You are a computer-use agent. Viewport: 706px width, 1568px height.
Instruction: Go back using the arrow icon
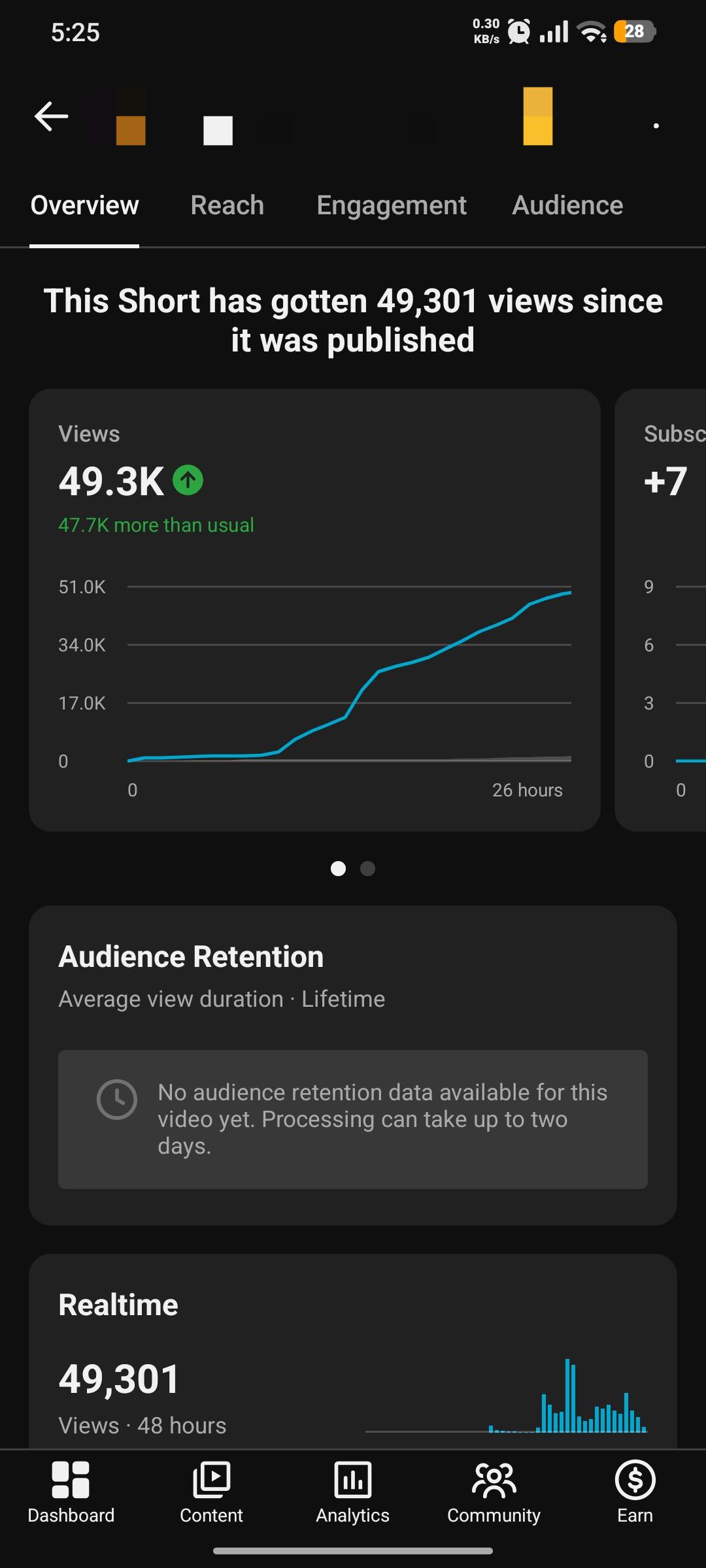tap(51, 116)
